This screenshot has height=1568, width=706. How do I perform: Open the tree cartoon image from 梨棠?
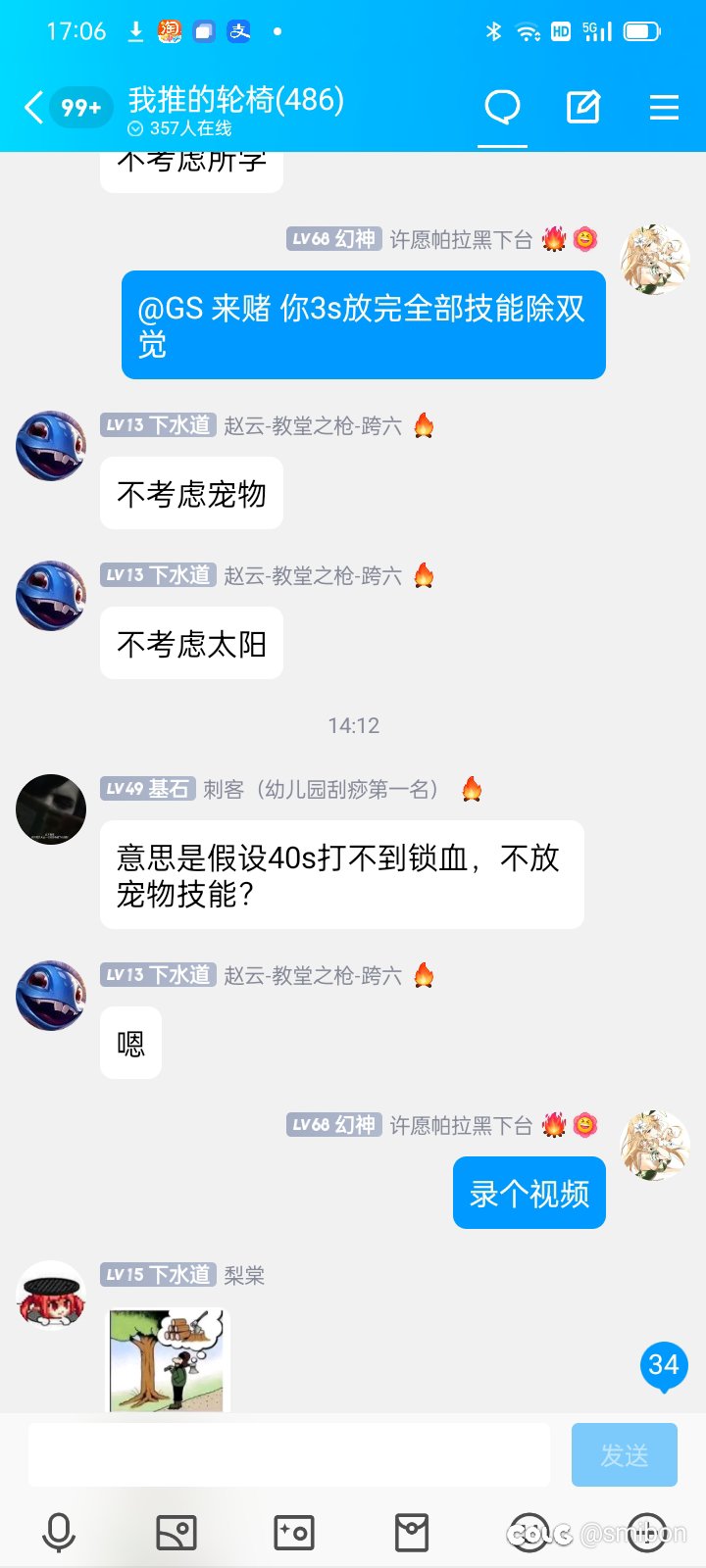click(x=166, y=1361)
